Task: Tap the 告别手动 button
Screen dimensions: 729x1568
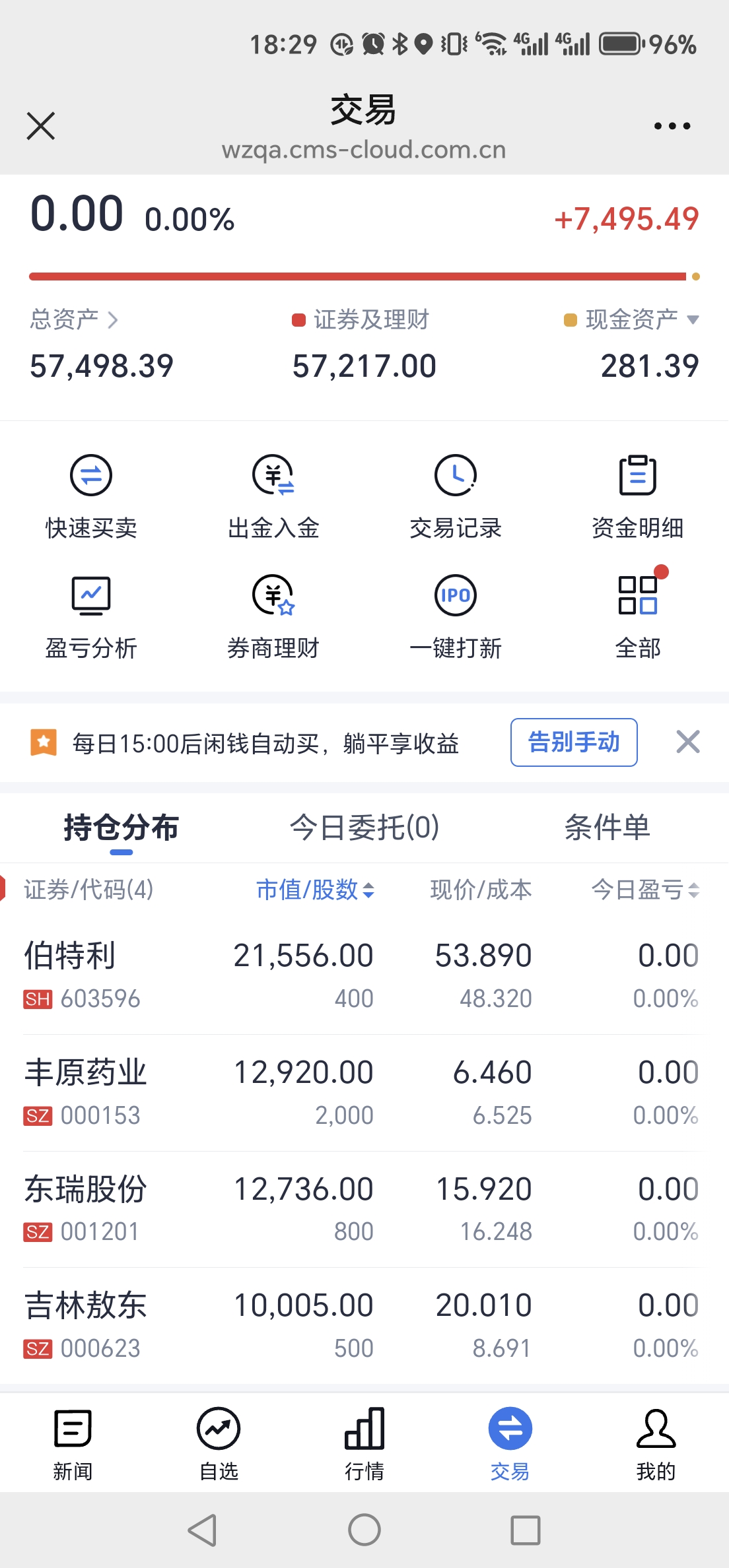Action: point(573,742)
